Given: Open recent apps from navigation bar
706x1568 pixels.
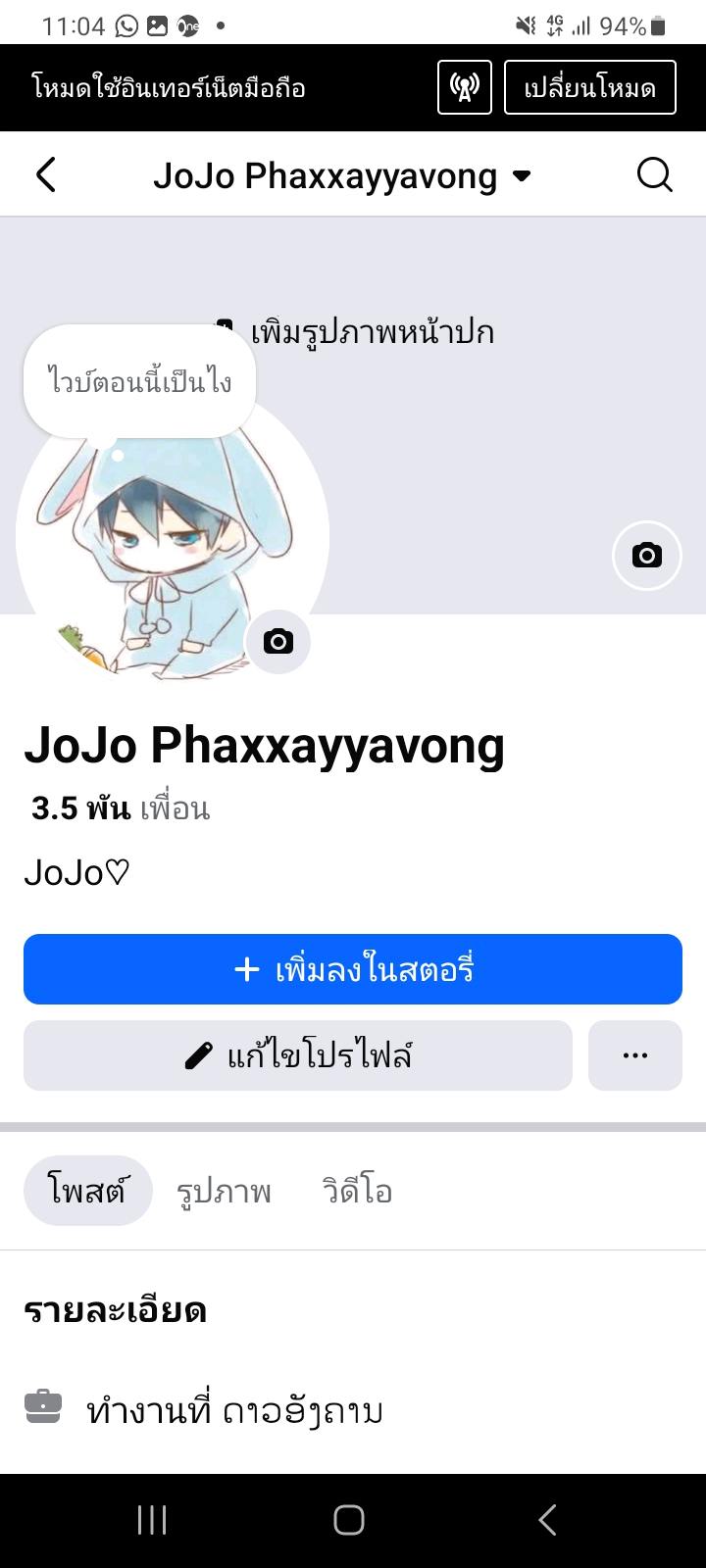Looking at the screenshot, I should coord(152,1520).
